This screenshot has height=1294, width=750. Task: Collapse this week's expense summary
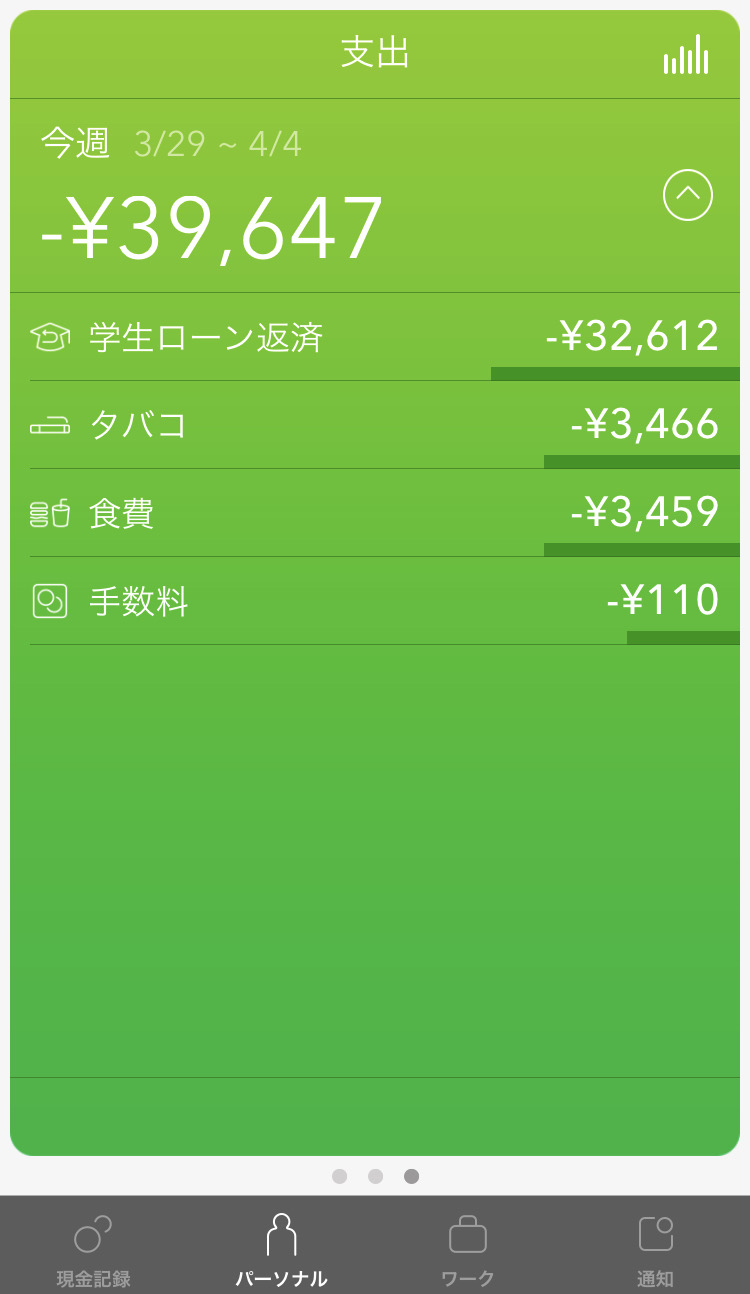688,195
